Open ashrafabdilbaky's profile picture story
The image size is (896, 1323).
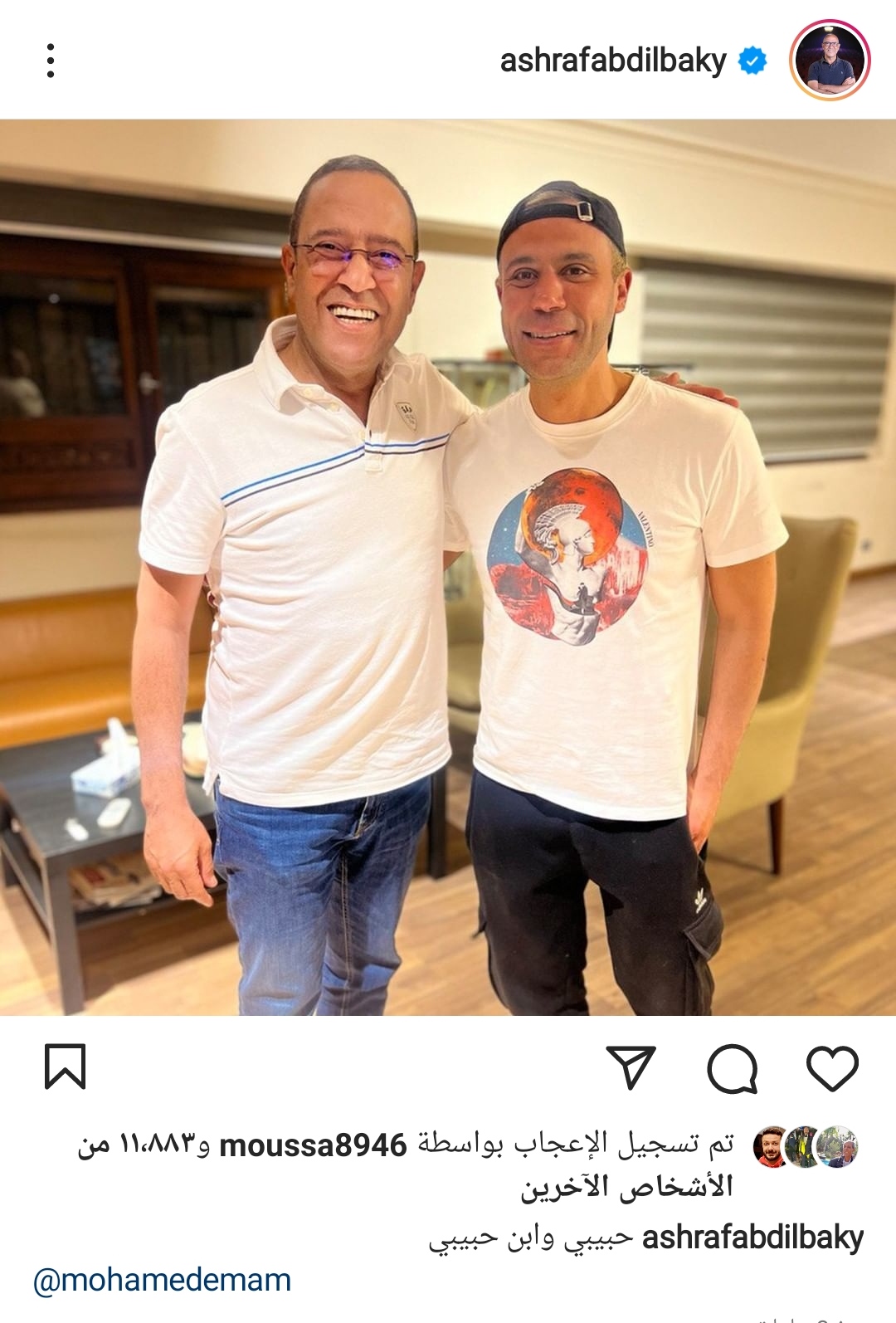830,61
